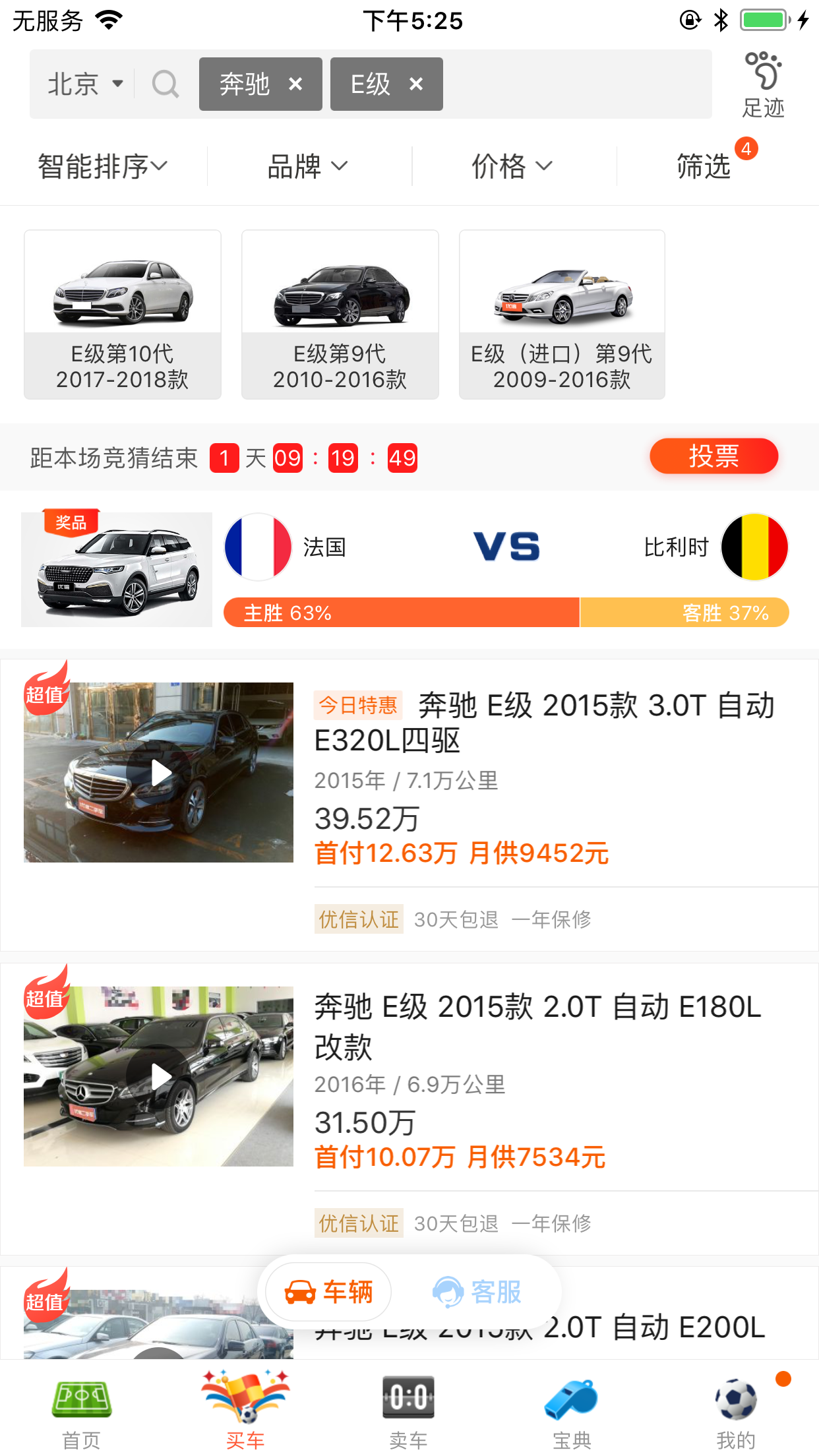The width and height of the screenshot is (819, 1456).
Task: Select E级第10代 2017-2018款 model
Action: tap(123, 315)
